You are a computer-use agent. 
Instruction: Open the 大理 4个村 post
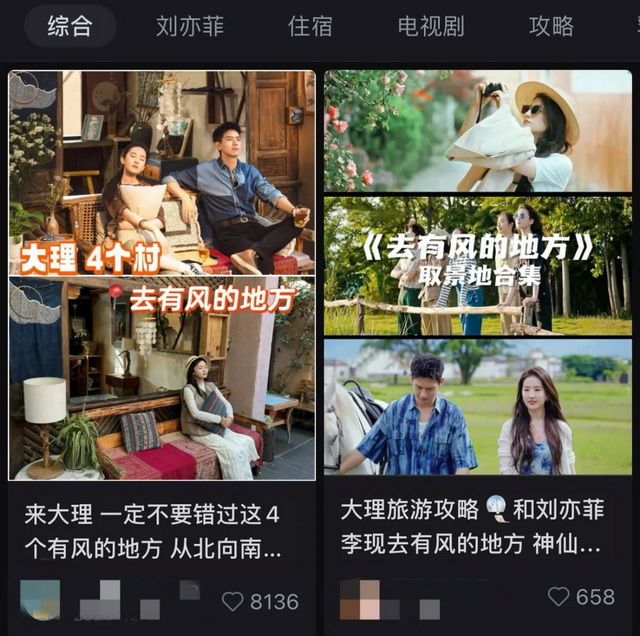(x=162, y=275)
